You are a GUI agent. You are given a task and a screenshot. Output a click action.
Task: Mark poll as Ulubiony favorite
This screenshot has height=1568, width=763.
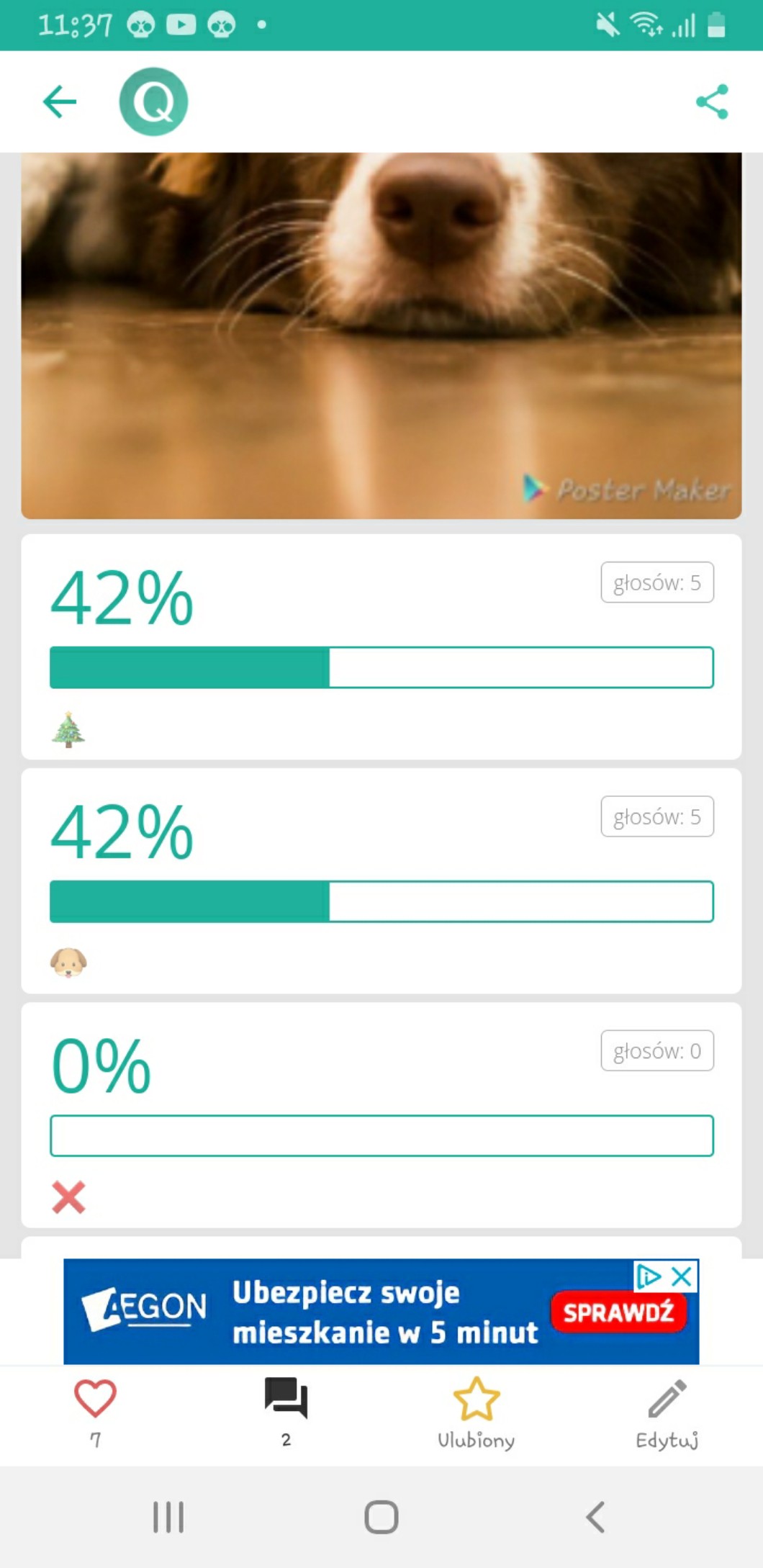point(476,1399)
